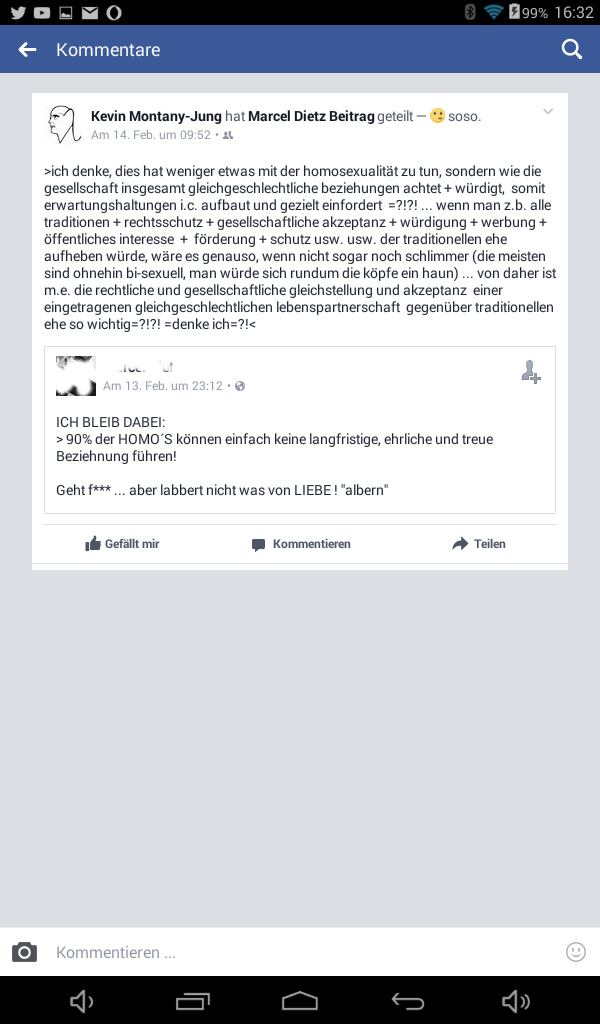Like the post with Gefällt mir
600x1024 pixels.
click(122, 544)
